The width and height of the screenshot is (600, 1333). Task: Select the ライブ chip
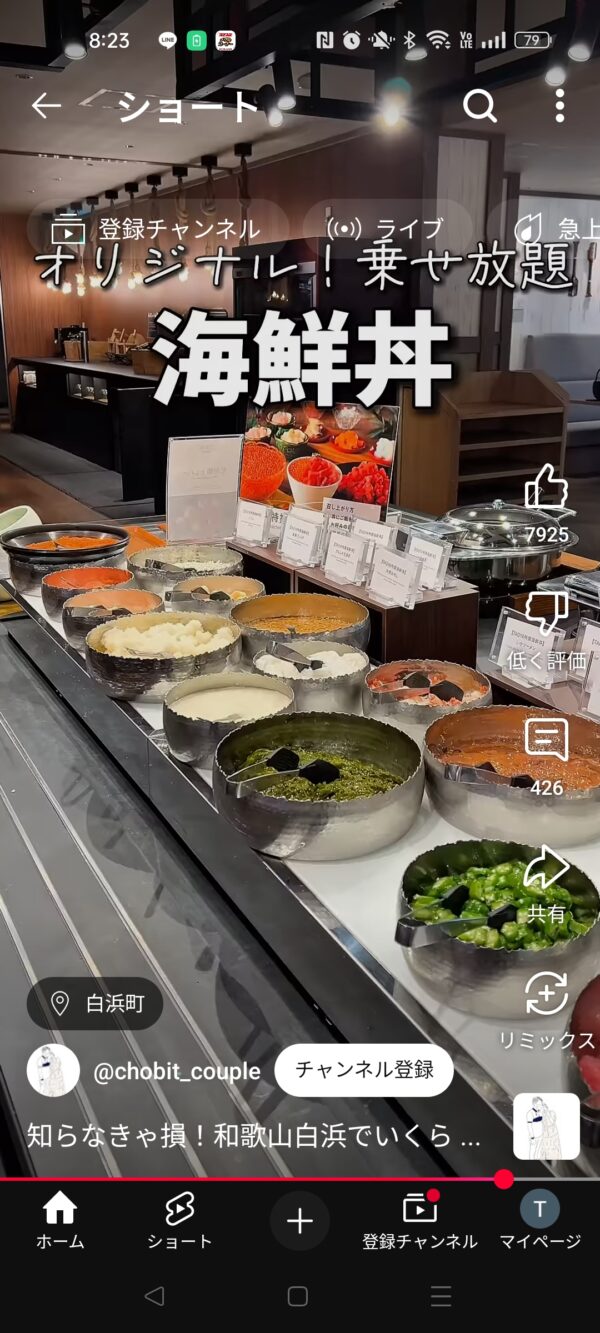tap(386, 229)
